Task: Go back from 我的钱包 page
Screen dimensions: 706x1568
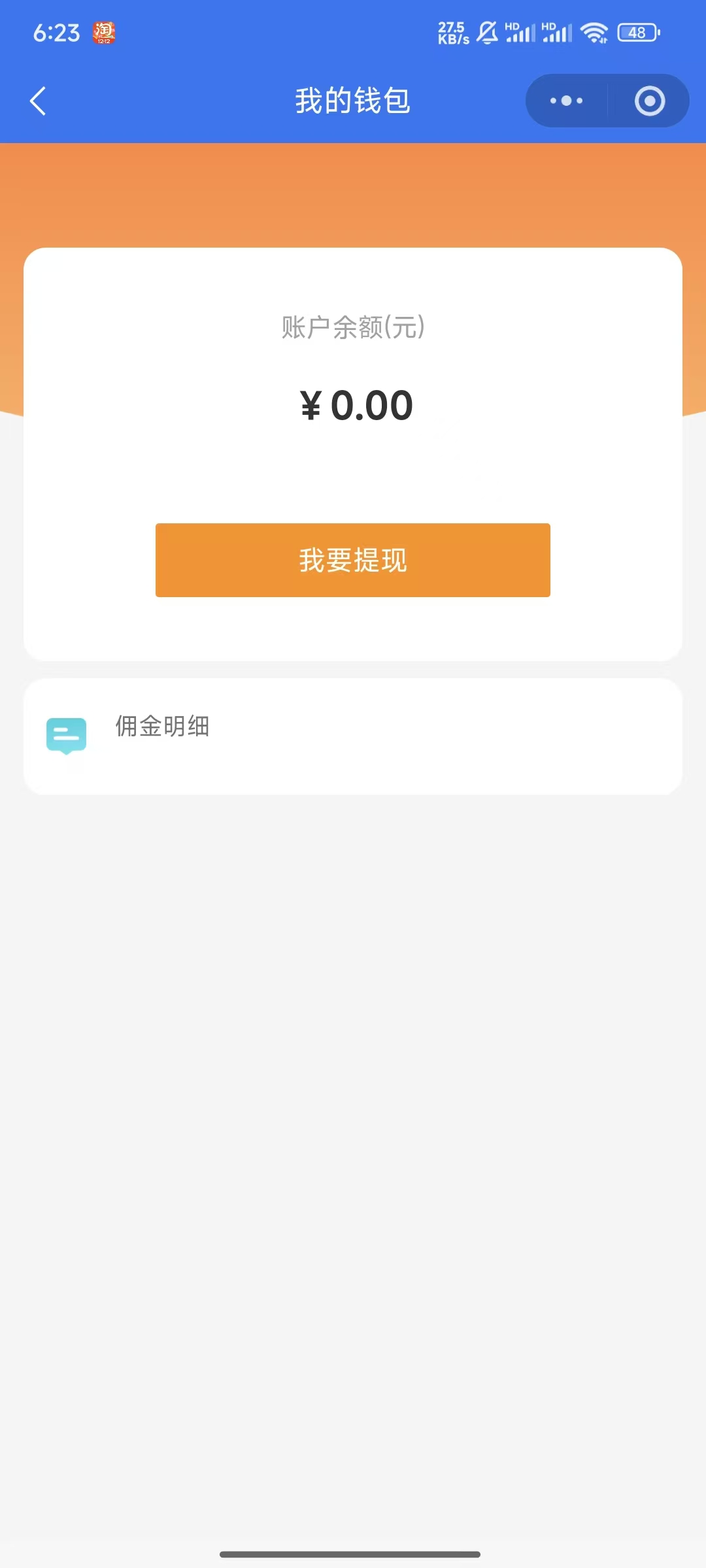Action: pyautogui.click(x=38, y=101)
